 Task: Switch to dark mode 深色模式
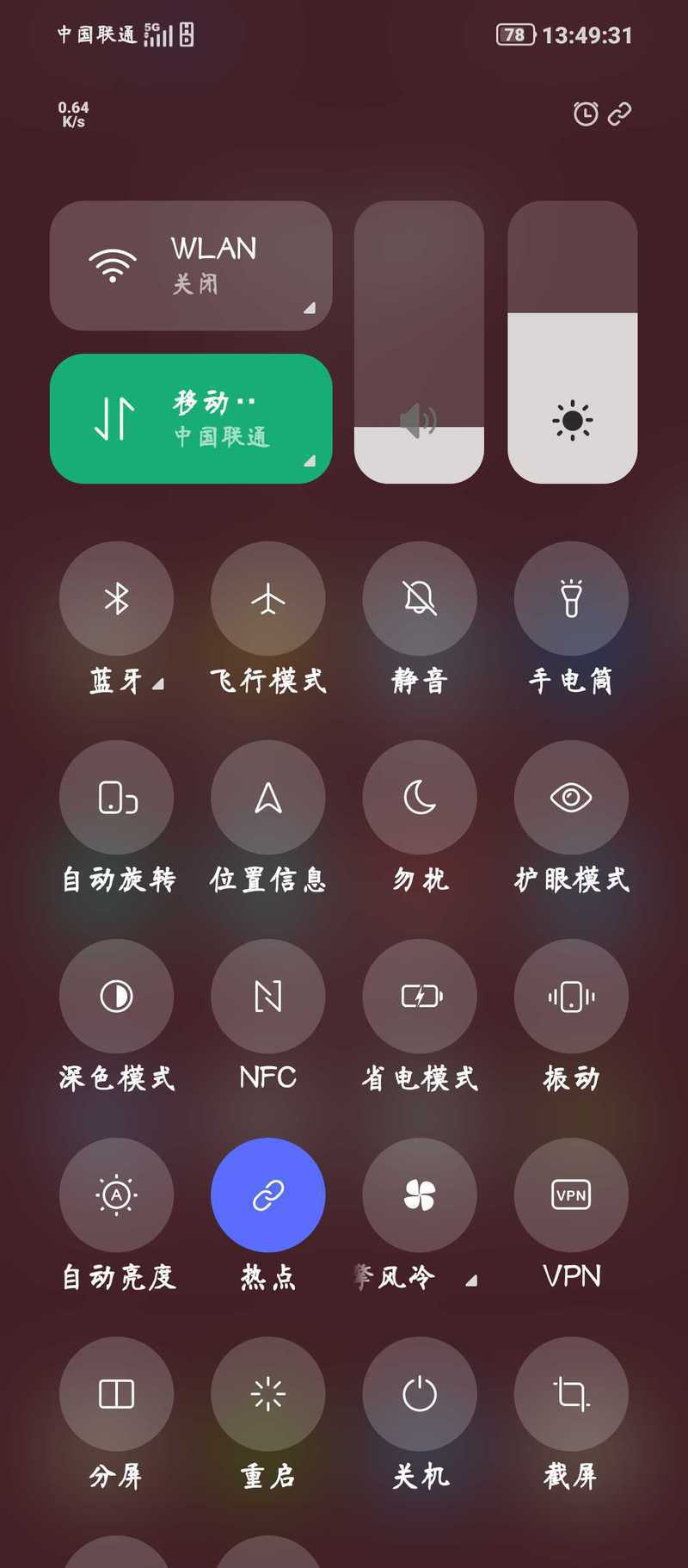coord(116,996)
